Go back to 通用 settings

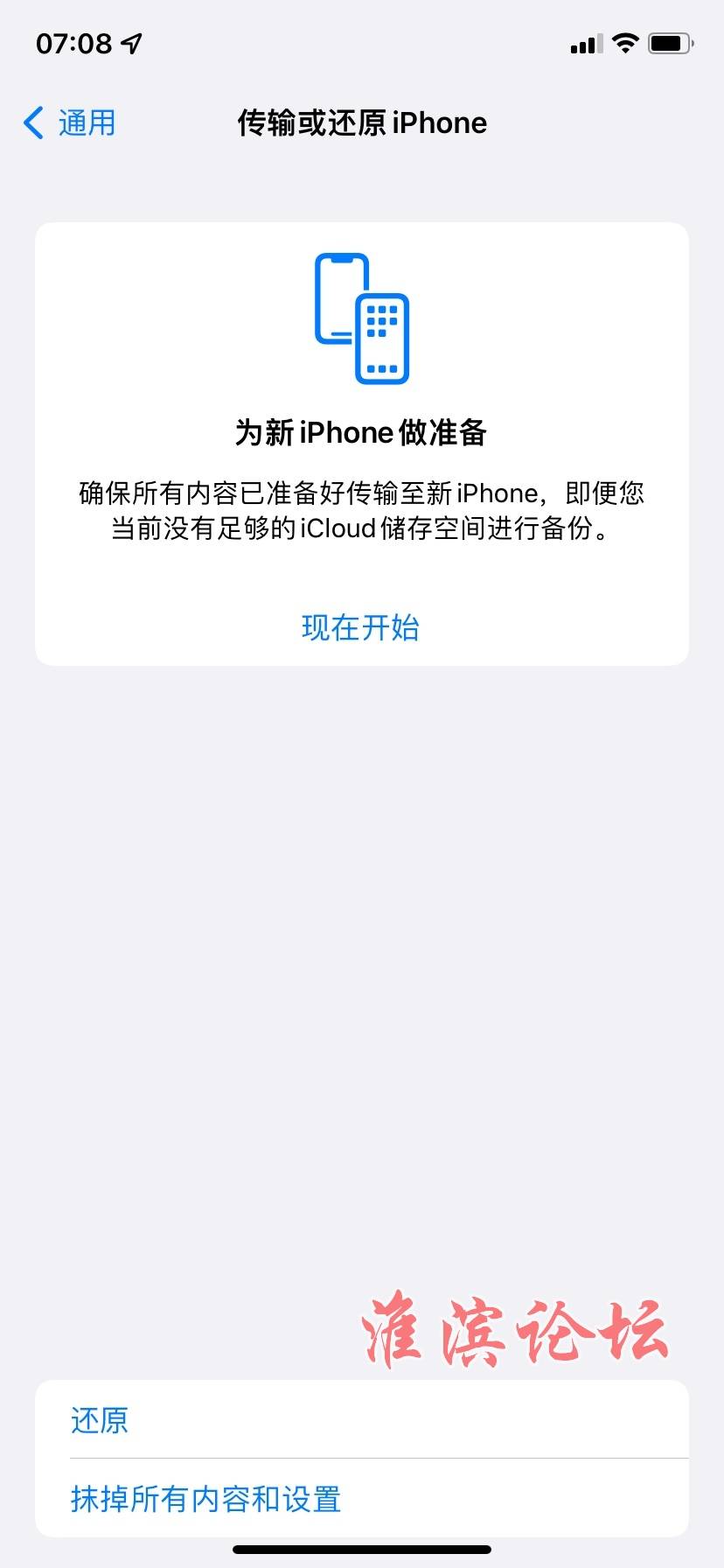70,122
